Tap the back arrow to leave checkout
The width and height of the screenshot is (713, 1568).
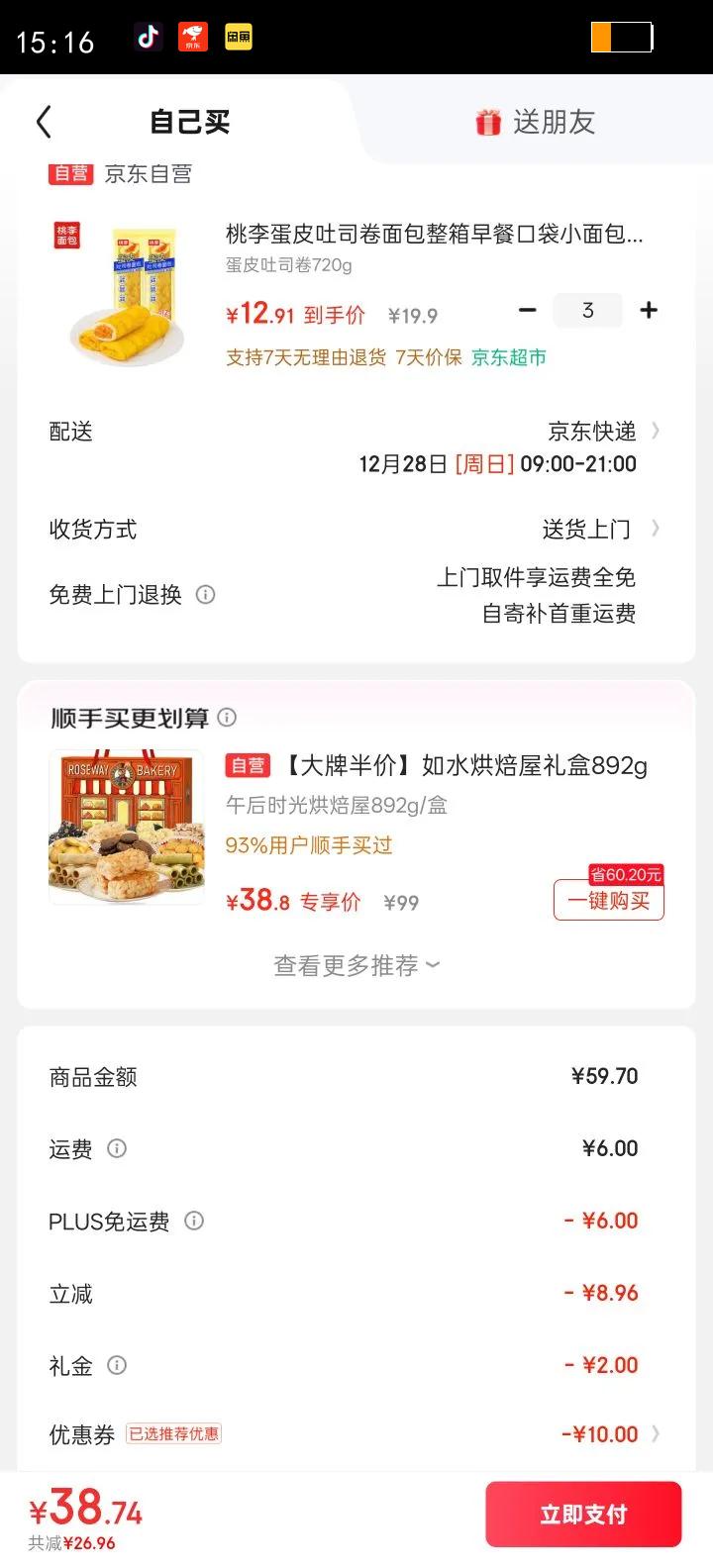[x=42, y=120]
